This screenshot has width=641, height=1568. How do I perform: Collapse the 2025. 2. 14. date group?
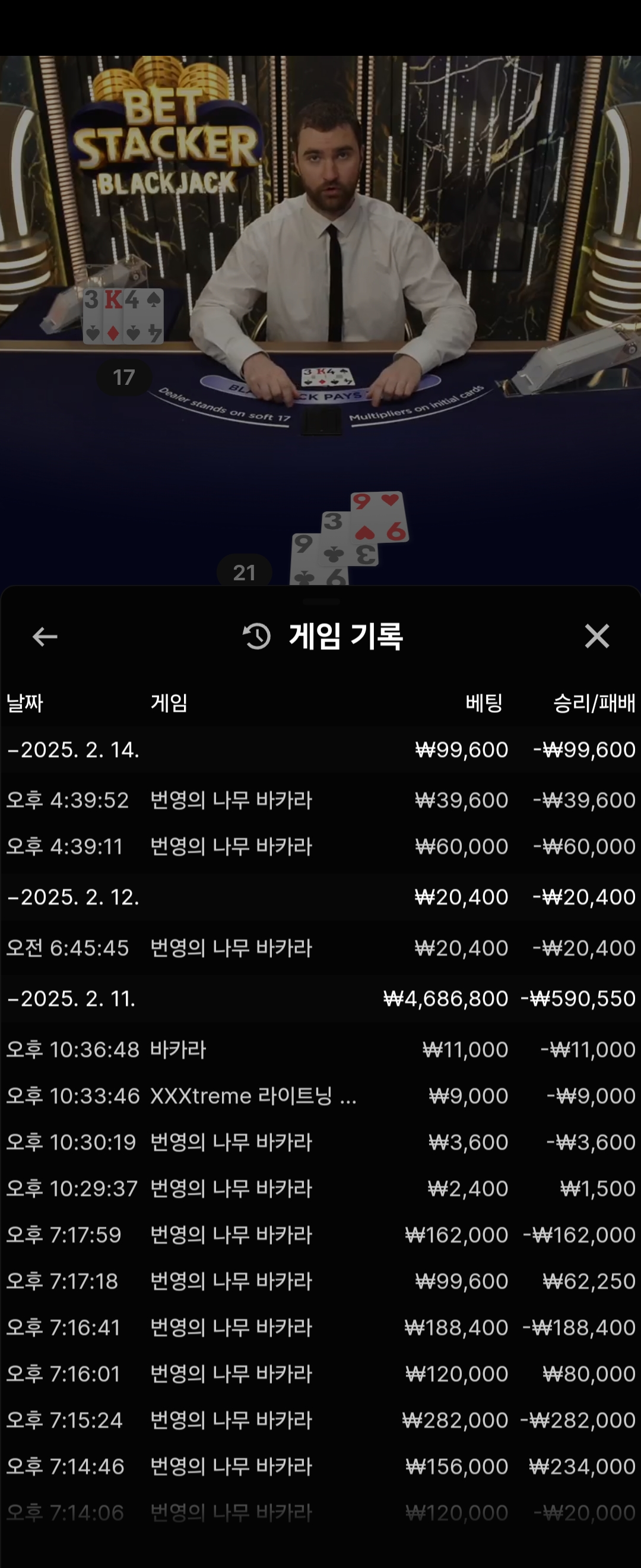point(73,750)
